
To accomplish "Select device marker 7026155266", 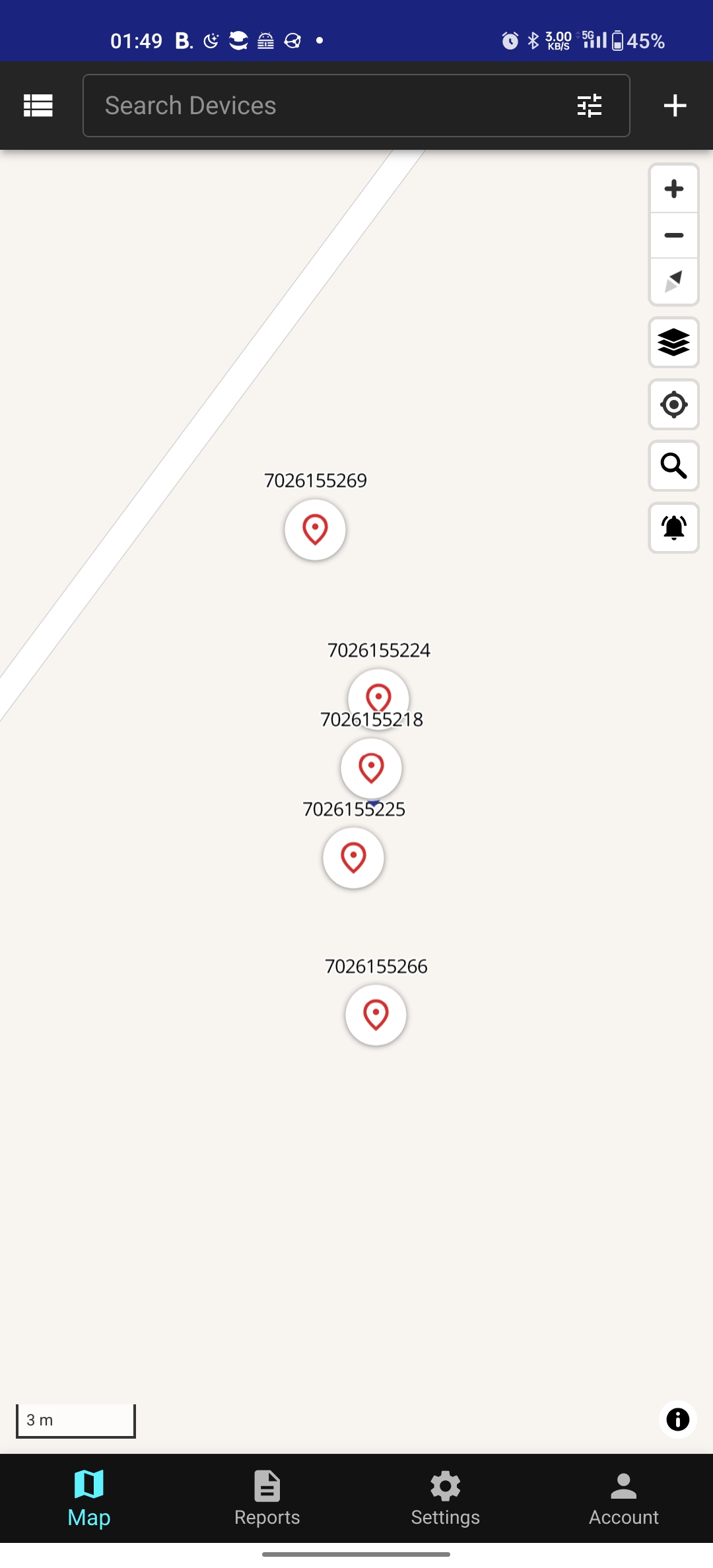I will point(376,1015).
